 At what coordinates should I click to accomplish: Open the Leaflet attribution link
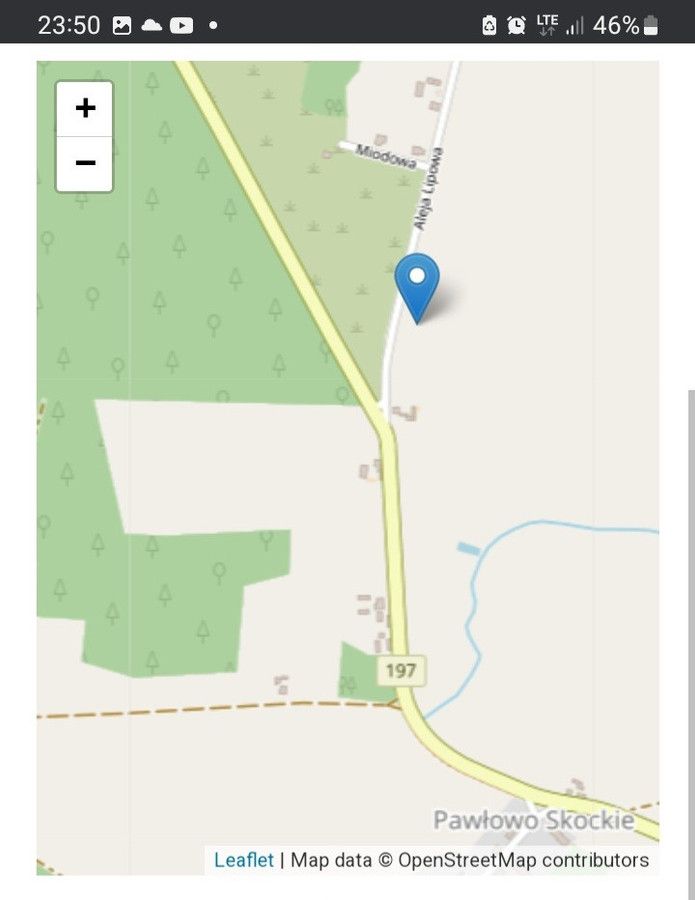[243, 860]
